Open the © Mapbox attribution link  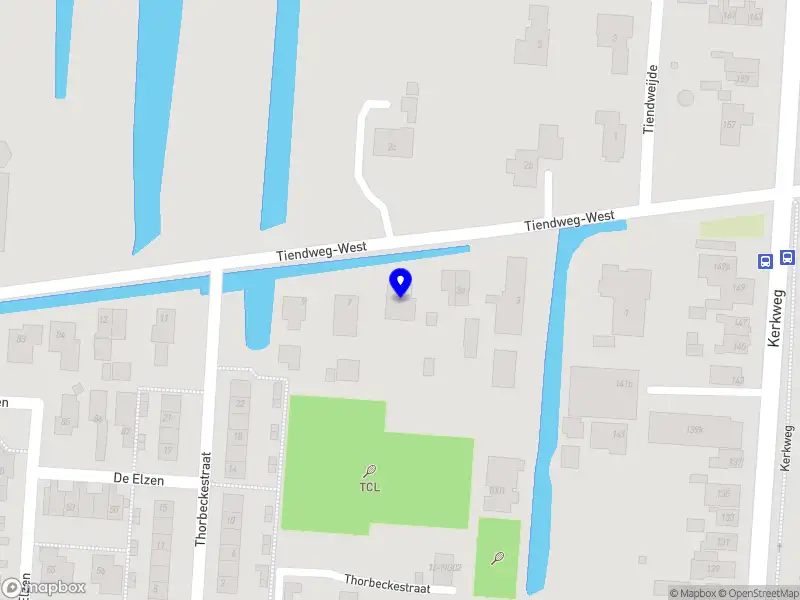[x=692, y=593]
